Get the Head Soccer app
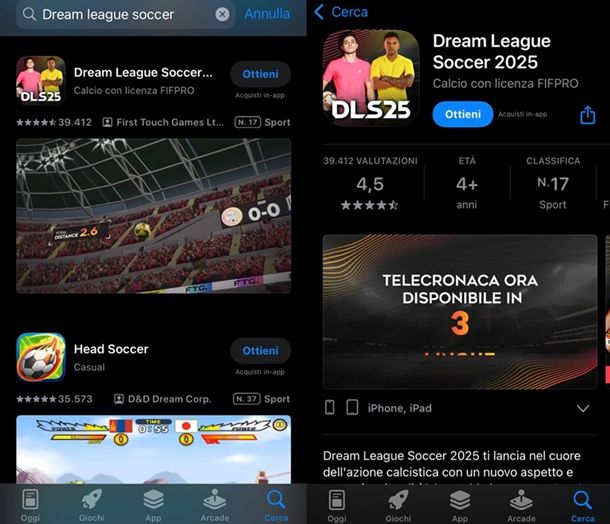Viewport: 610px width, 524px height. pyautogui.click(x=260, y=351)
